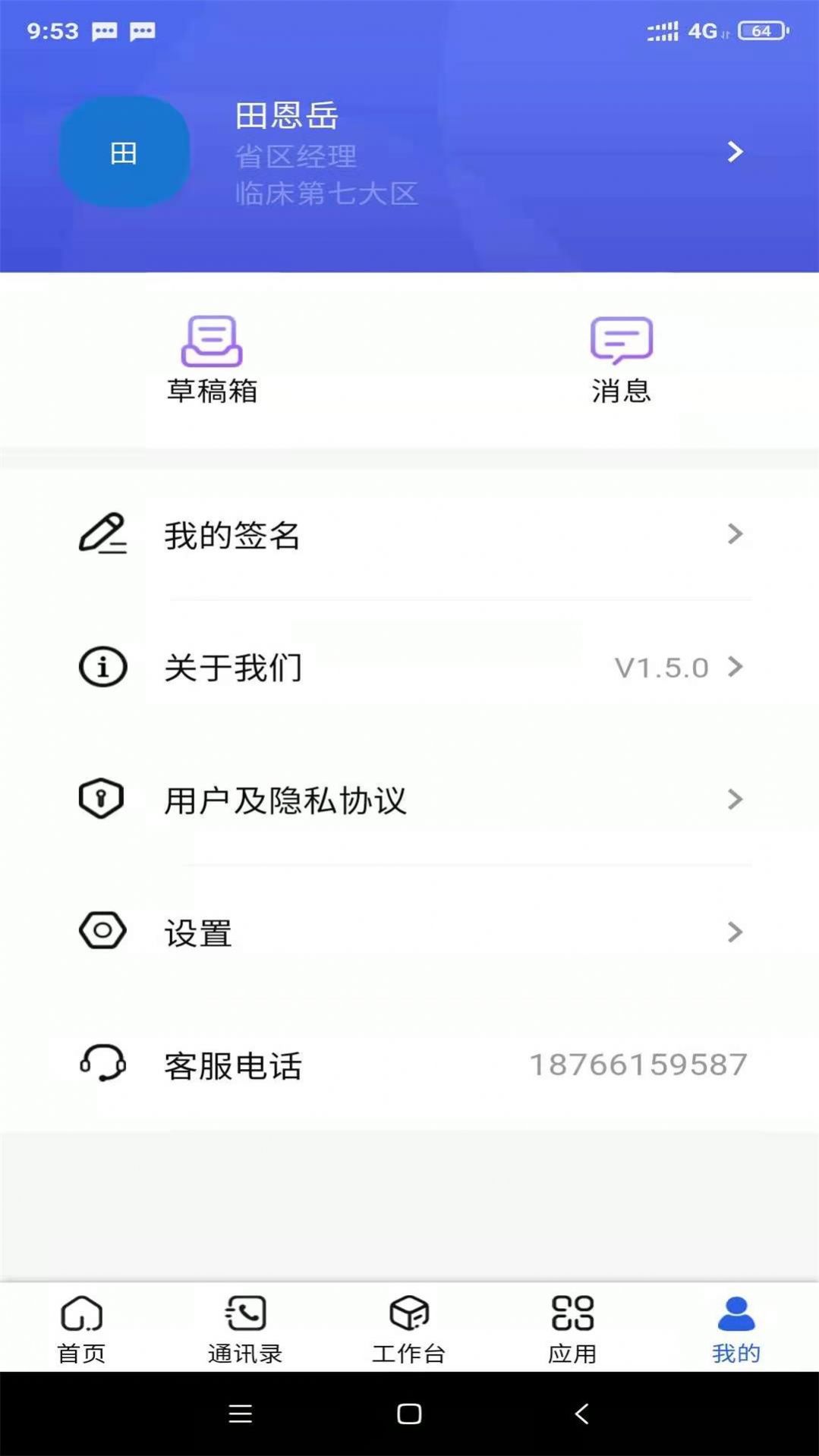This screenshot has height=1456, width=819.
Task: View 用户及隐私协议
Action: [x=409, y=800]
